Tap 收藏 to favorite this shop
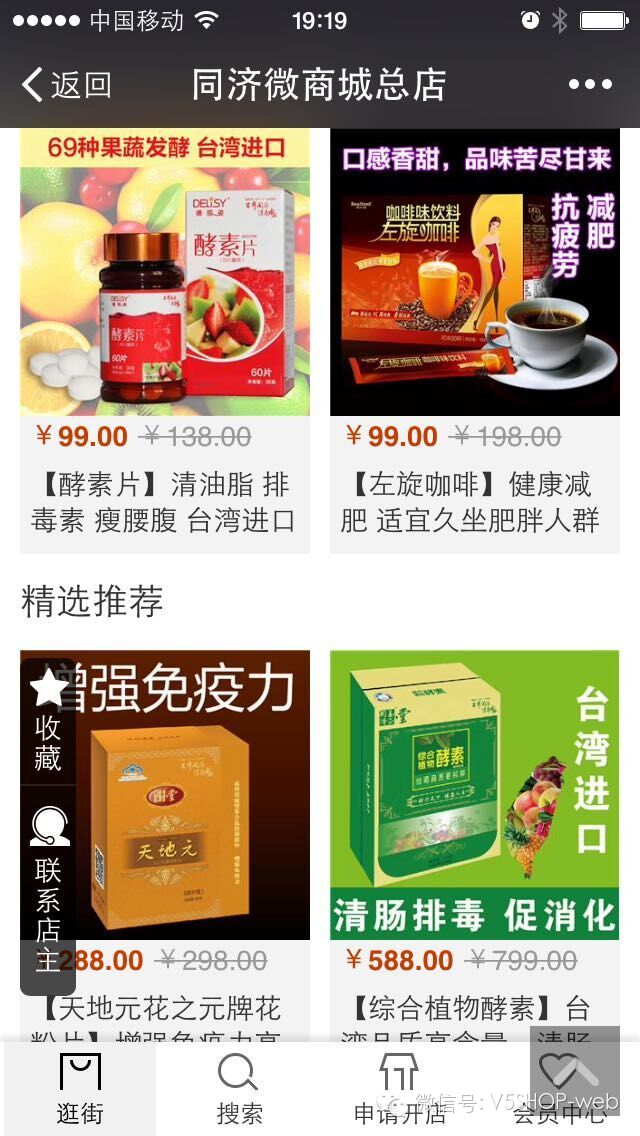The image size is (640, 1136). (48, 721)
